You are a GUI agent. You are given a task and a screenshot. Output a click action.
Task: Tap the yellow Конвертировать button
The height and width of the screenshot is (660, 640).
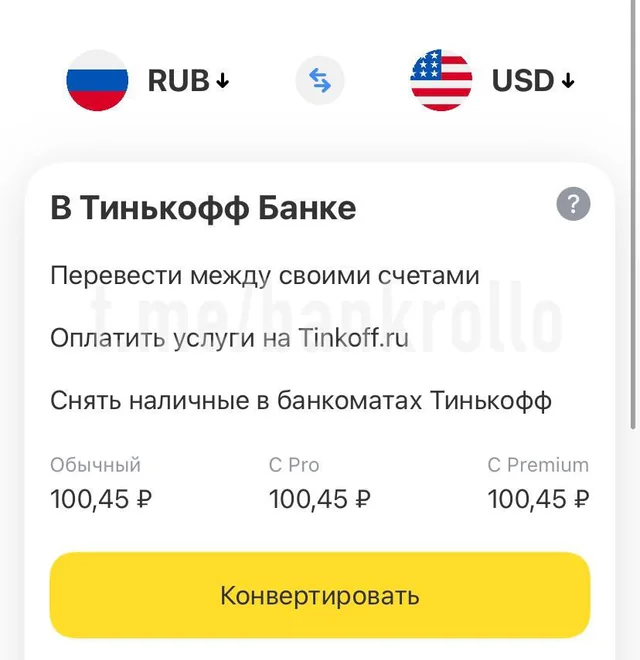pos(320,596)
